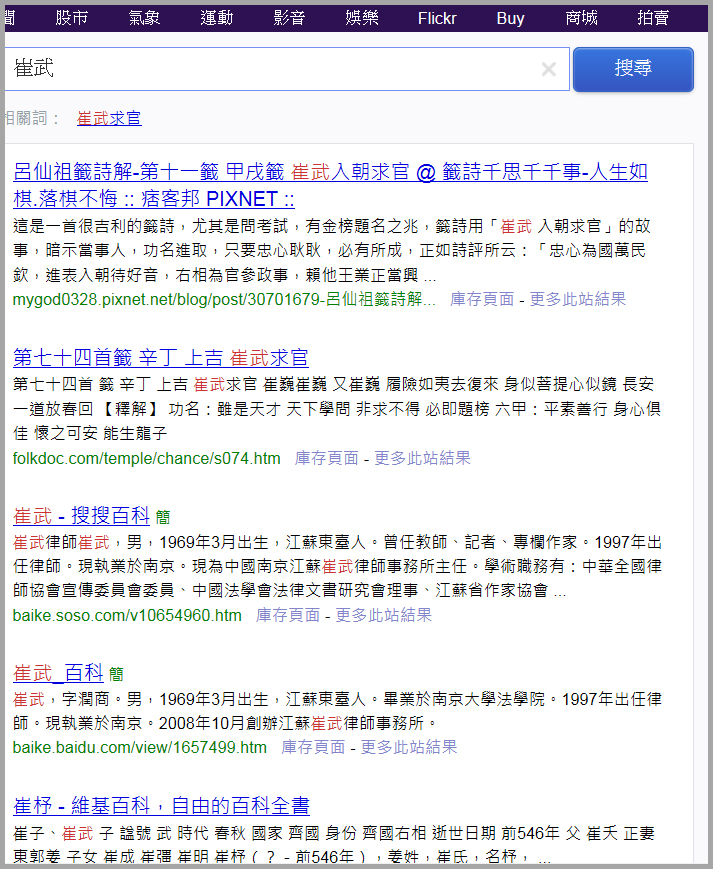Edit the 崔武 search field
Viewport: 713px width, 869px height.
click(271, 69)
